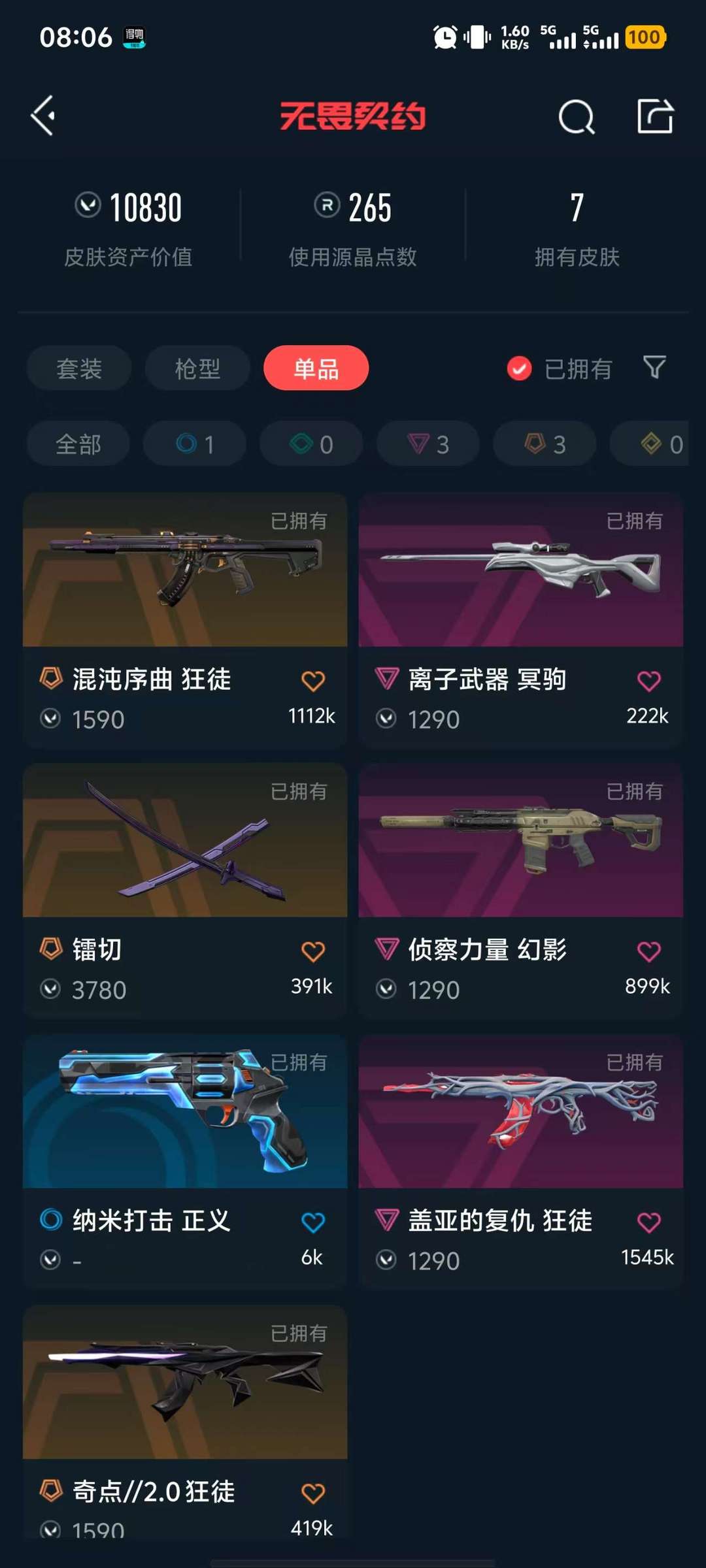The image size is (706, 1568).
Task: Open the 纳米打击 正义 skin card
Action: pyautogui.click(x=185, y=1162)
